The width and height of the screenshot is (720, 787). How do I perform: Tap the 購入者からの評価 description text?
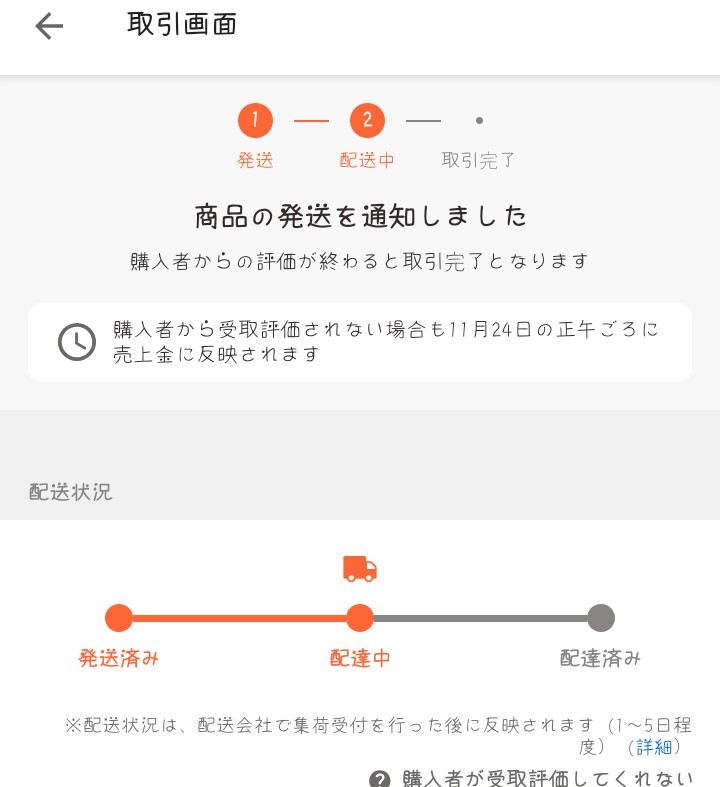(360, 259)
